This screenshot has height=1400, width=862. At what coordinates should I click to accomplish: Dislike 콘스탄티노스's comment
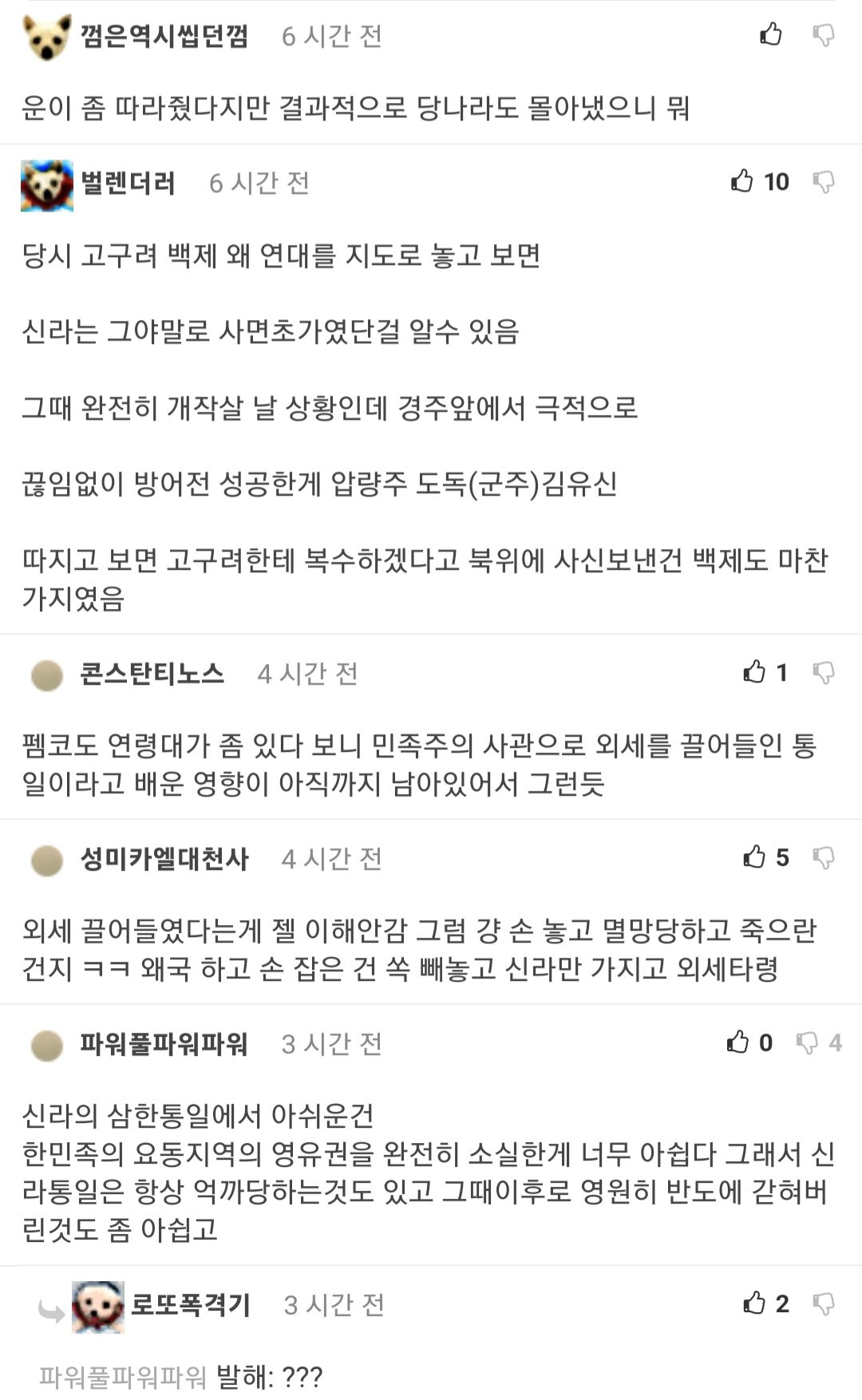click(824, 673)
